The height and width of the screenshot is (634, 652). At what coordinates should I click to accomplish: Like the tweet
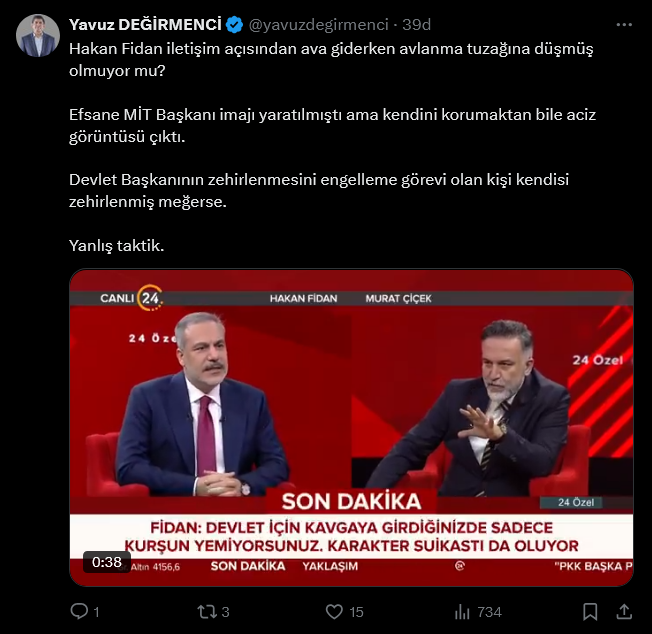pos(336,611)
